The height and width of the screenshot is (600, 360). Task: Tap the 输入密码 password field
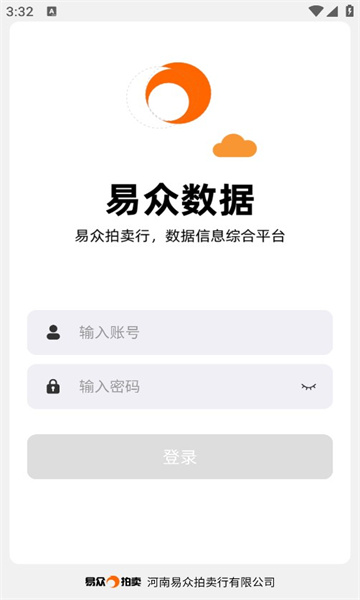(x=180, y=386)
